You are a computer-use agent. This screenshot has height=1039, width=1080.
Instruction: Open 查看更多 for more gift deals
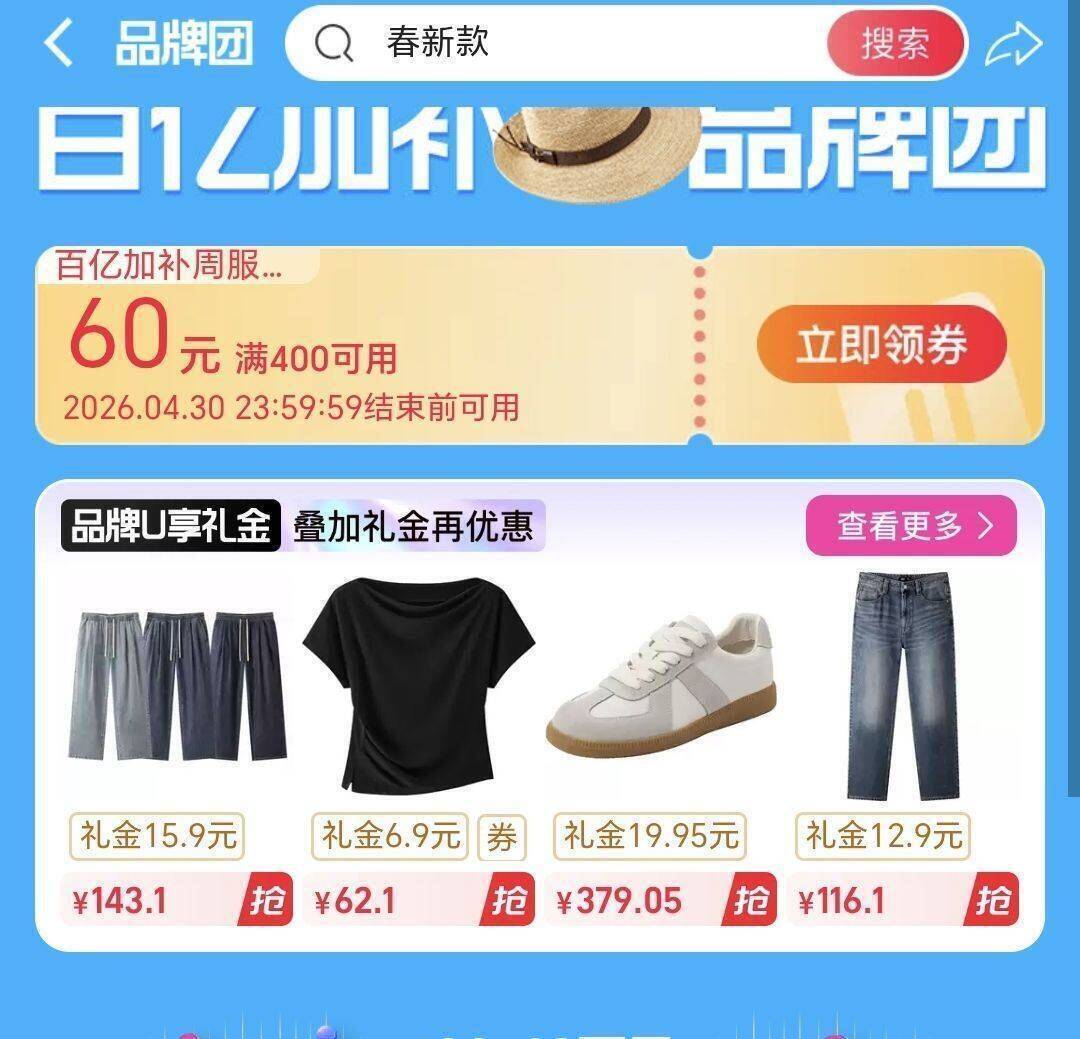[x=910, y=525]
